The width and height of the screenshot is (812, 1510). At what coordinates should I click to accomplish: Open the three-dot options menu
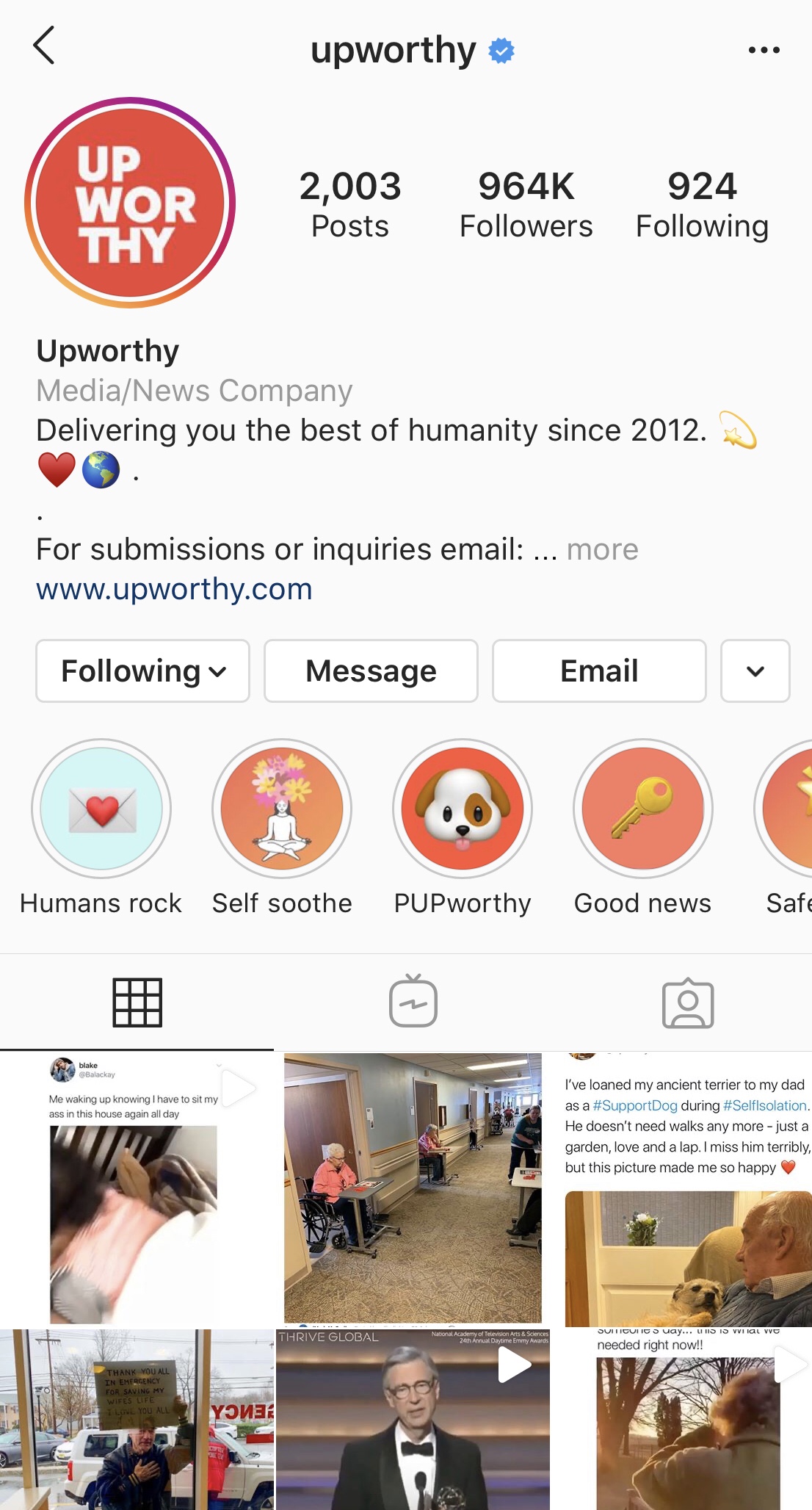(764, 50)
